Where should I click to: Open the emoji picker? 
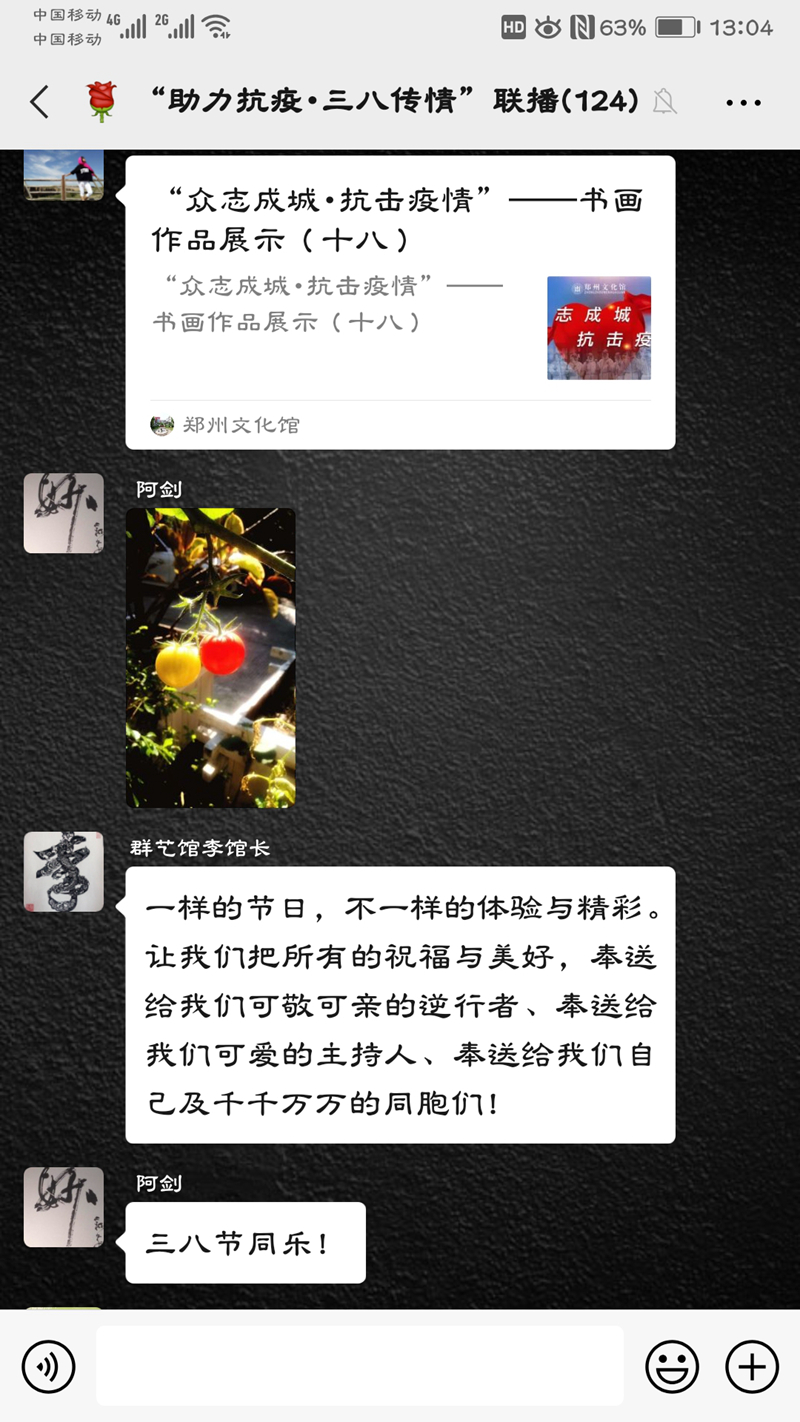pos(672,1366)
